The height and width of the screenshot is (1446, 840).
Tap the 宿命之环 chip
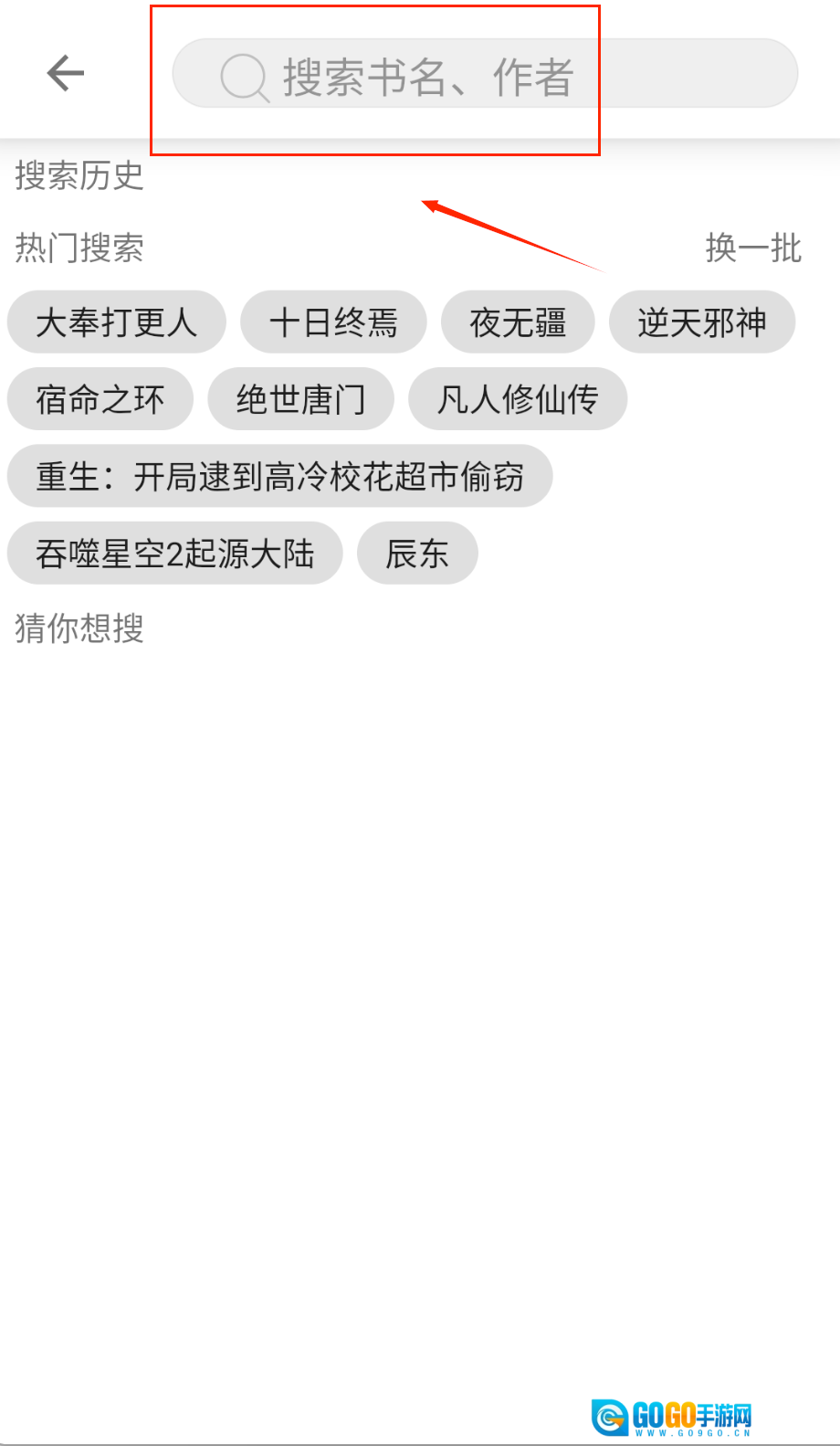coord(100,399)
